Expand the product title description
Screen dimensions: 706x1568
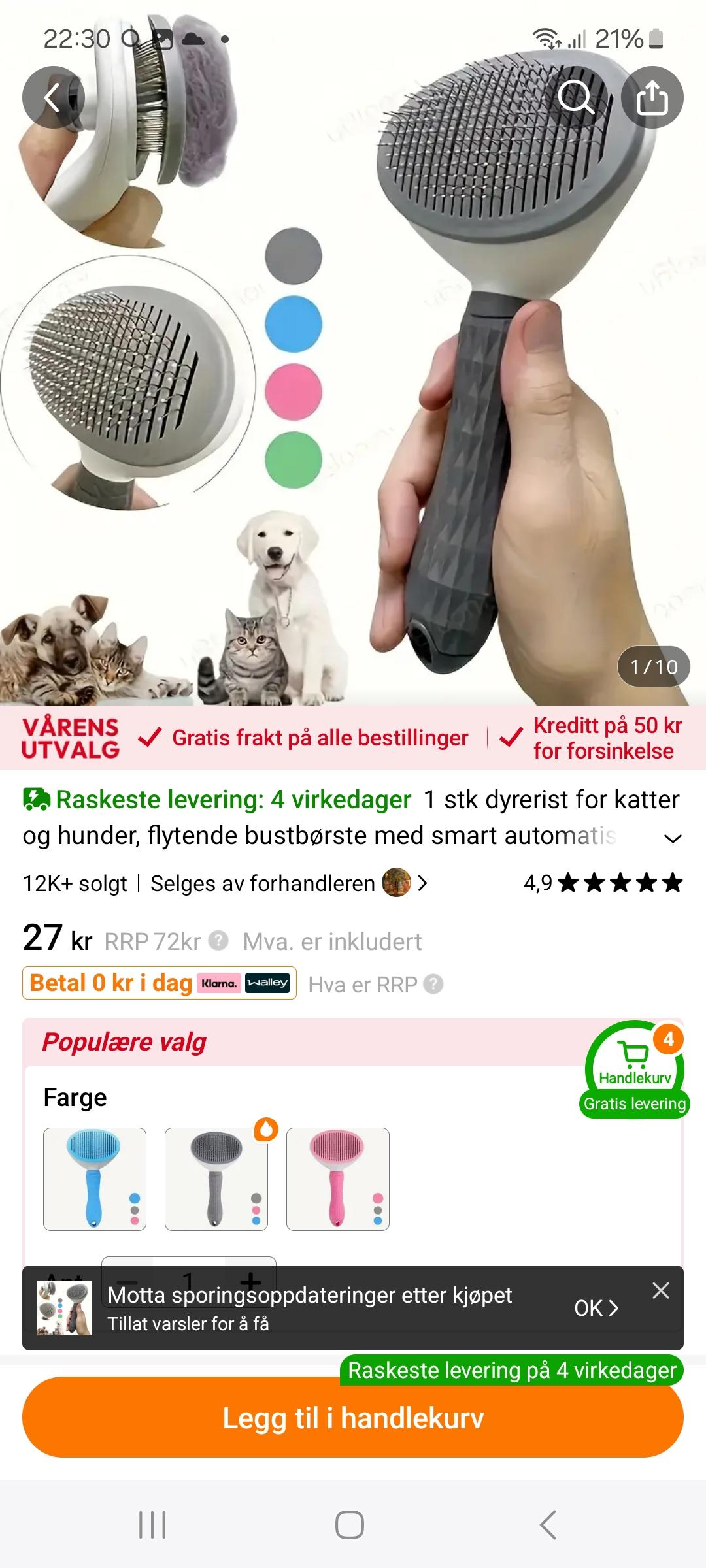(673, 838)
